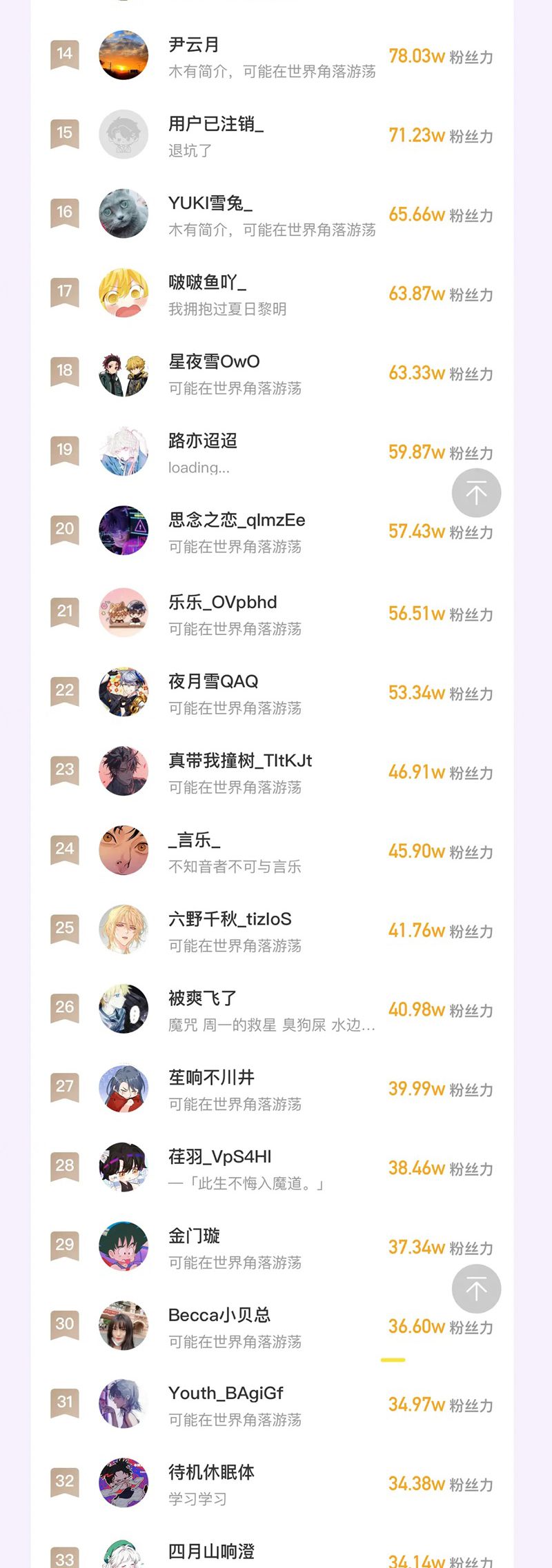This screenshot has width=552, height=1568.
Task: Open Becca小贝总's profile row
Action: coord(272,1327)
